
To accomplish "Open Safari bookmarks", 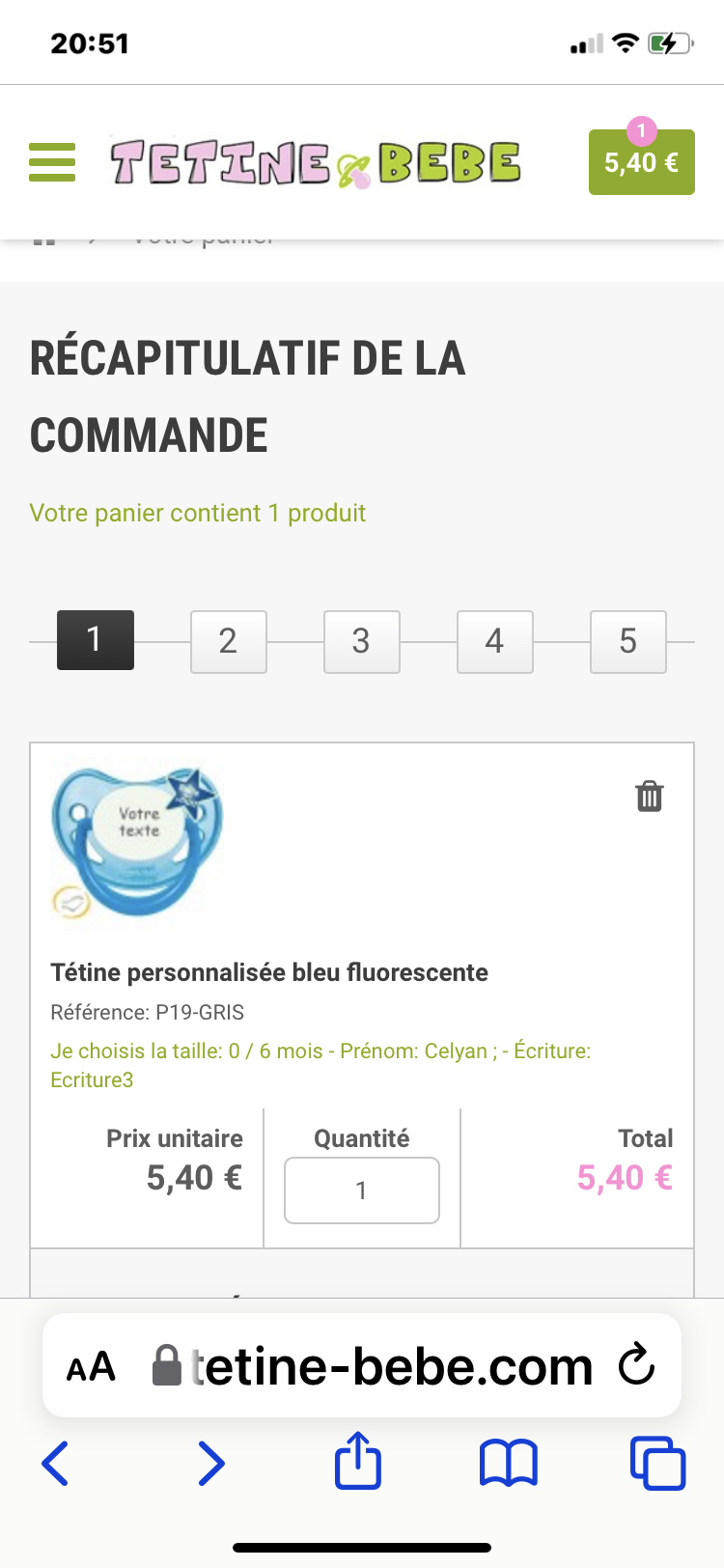I will [x=509, y=1463].
